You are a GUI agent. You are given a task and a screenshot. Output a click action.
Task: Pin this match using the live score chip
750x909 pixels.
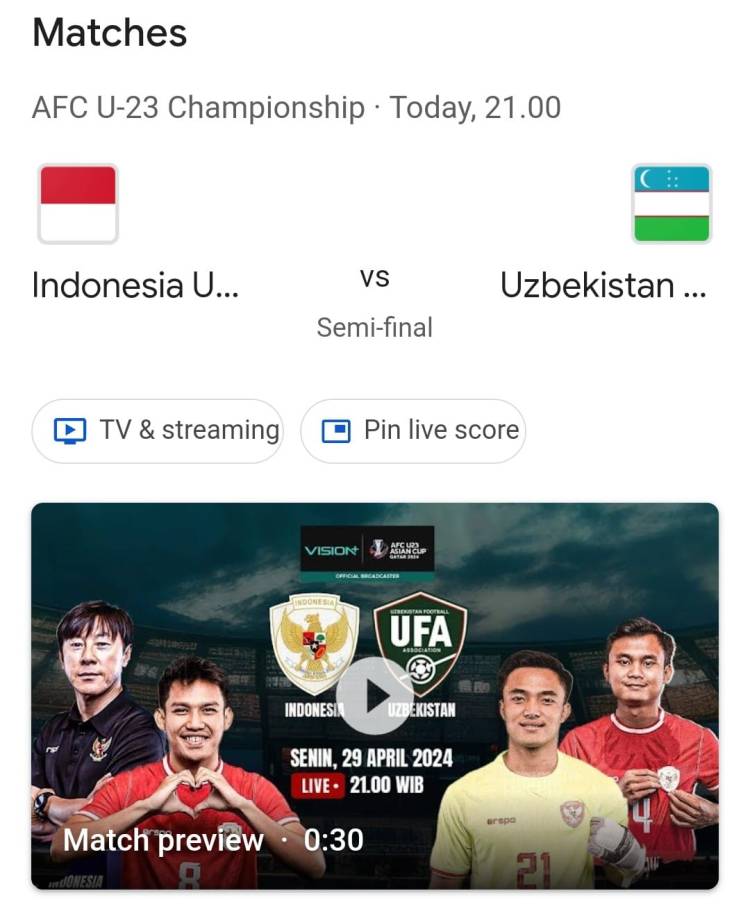coord(414,430)
